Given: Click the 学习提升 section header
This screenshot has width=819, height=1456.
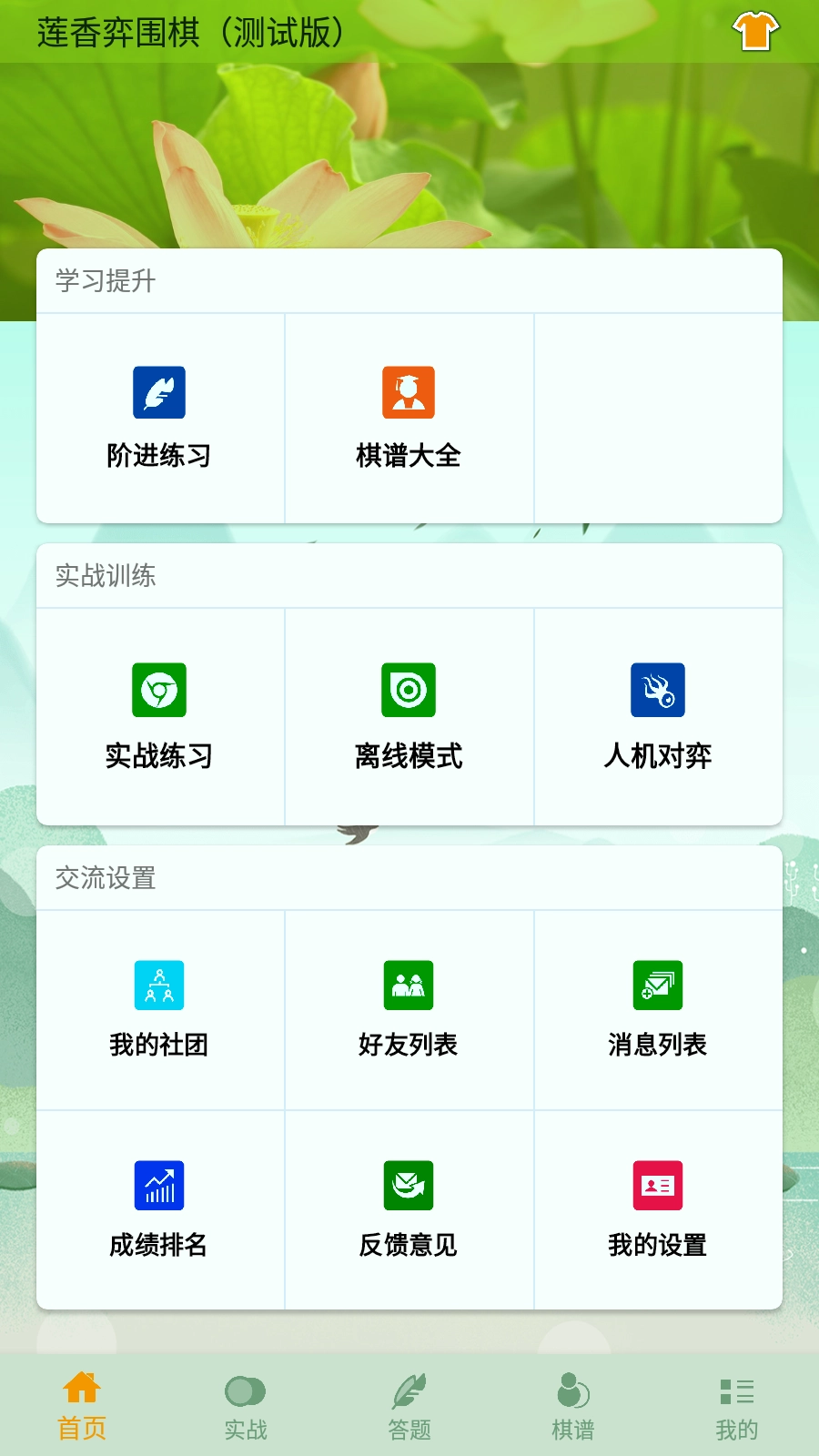Looking at the screenshot, I should (105, 281).
